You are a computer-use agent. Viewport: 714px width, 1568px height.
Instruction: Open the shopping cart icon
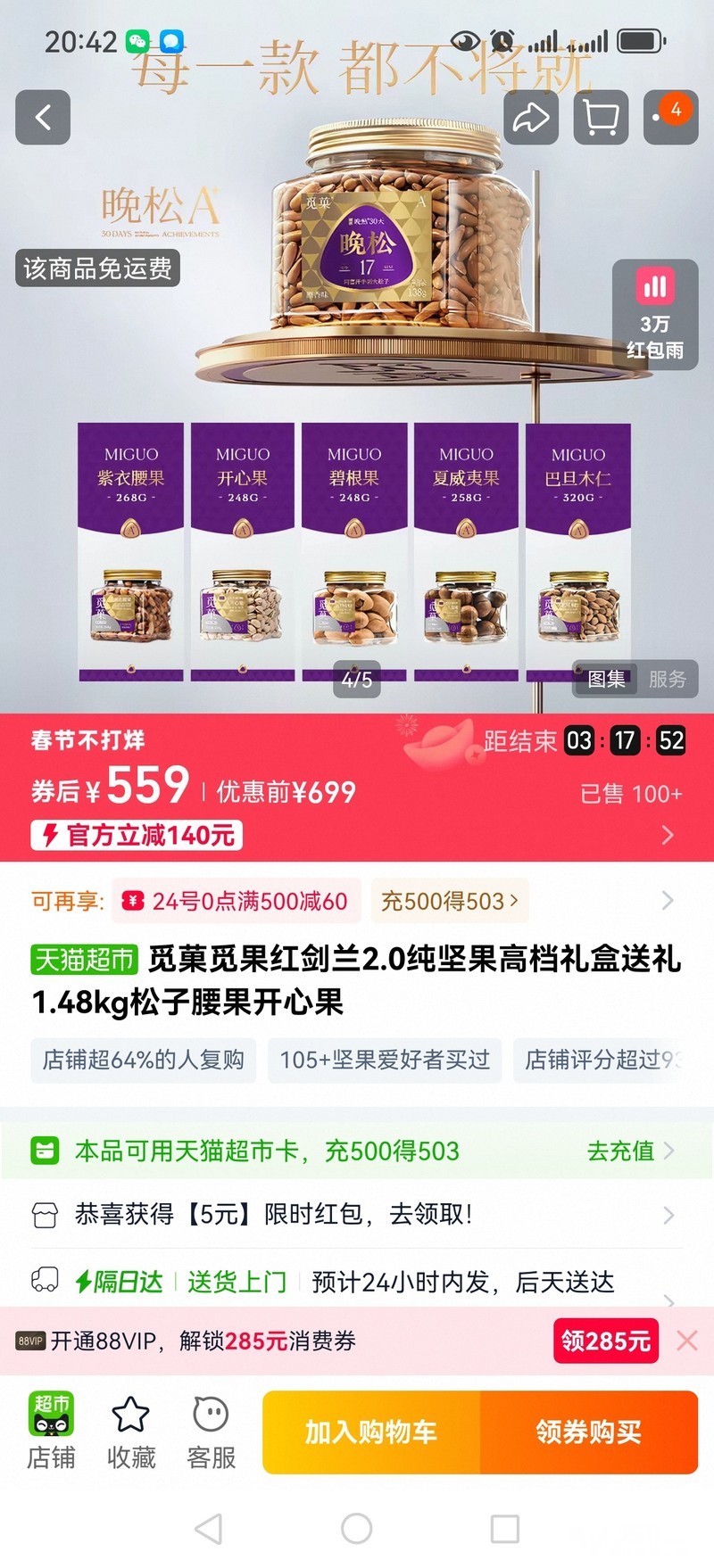(601, 117)
